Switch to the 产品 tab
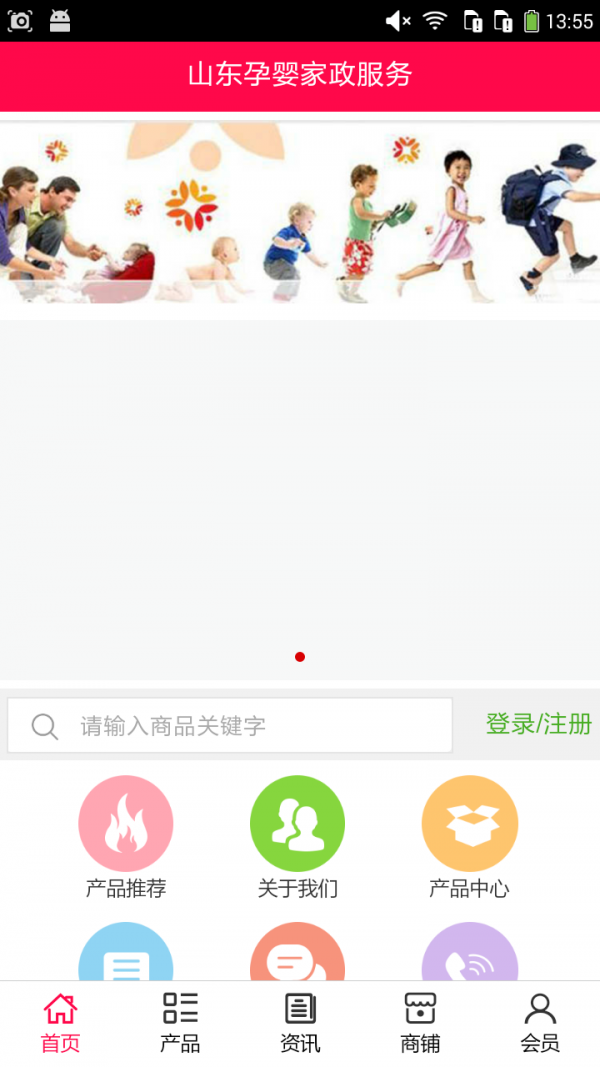 180,1022
